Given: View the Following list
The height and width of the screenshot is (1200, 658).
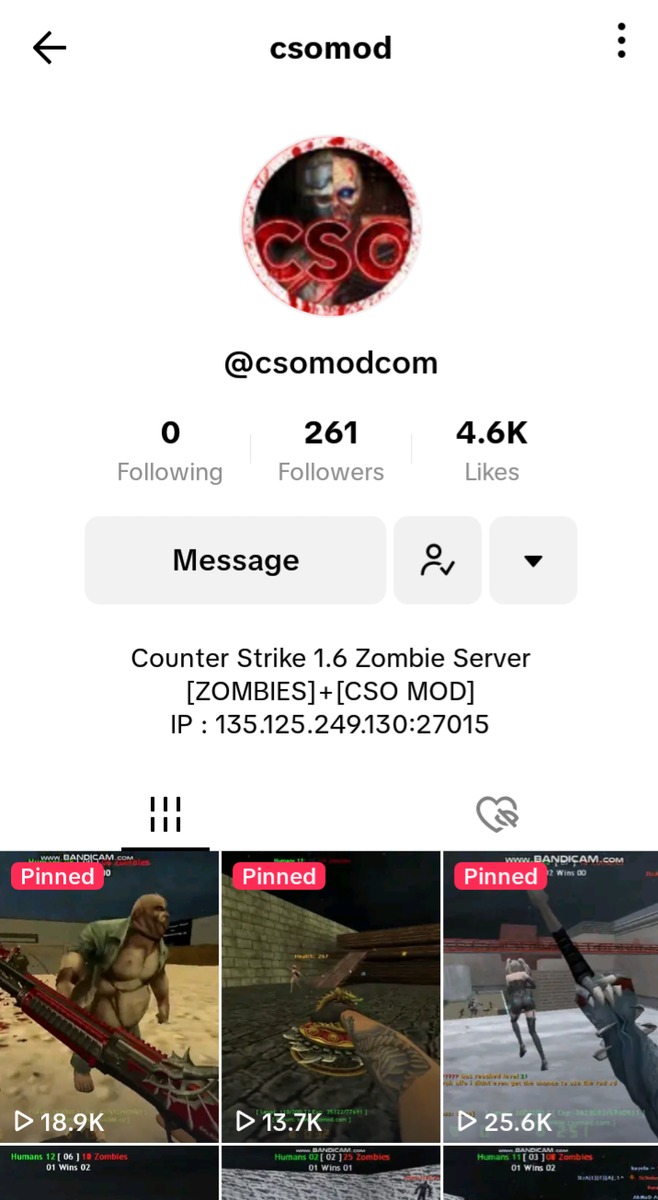Looking at the screenshot, I should 170,451.
